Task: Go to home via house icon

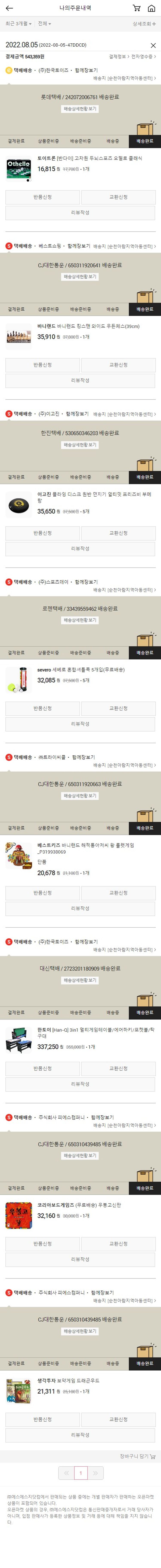Action: [x=151, y=8]
